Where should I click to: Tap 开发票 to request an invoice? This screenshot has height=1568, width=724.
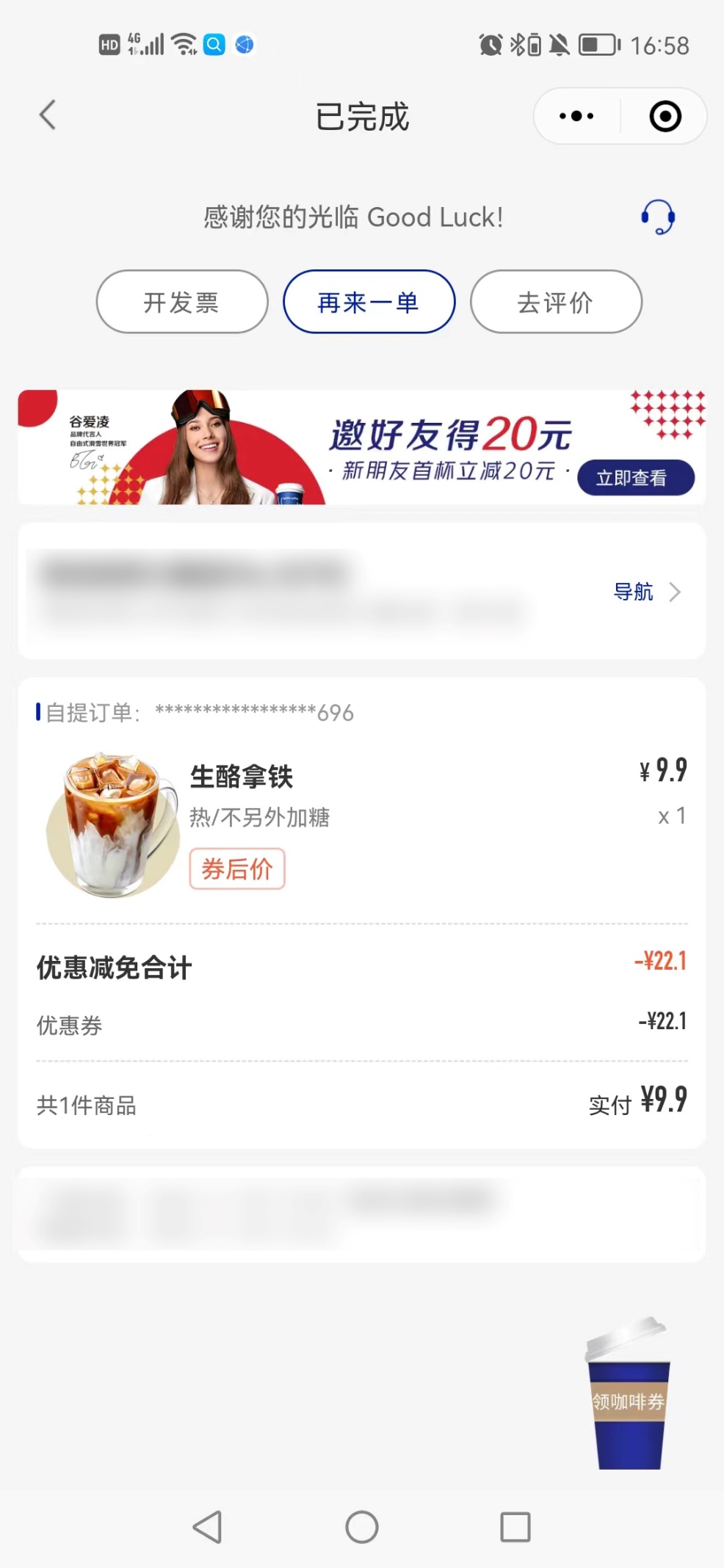(181, 302)
